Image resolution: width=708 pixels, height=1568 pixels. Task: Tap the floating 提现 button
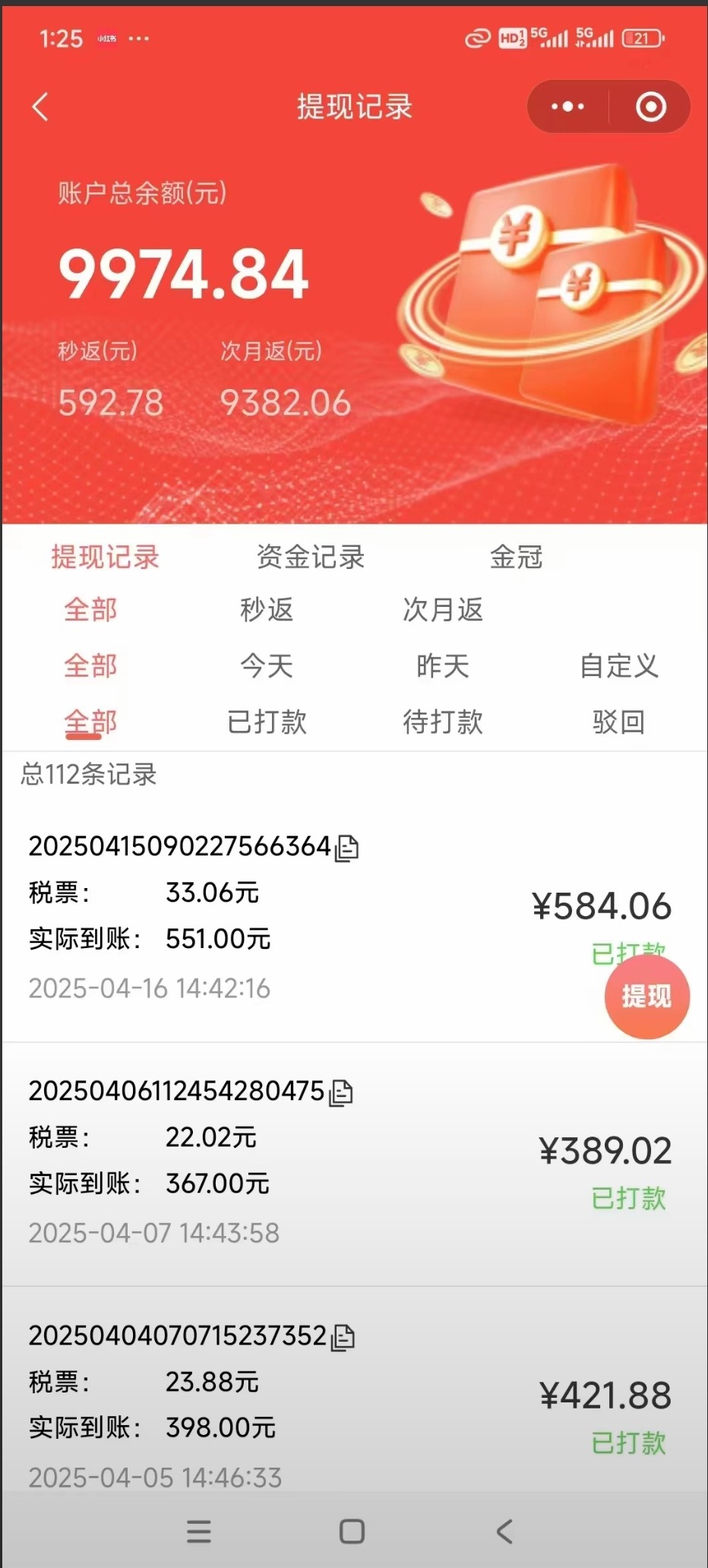(646, 996)
